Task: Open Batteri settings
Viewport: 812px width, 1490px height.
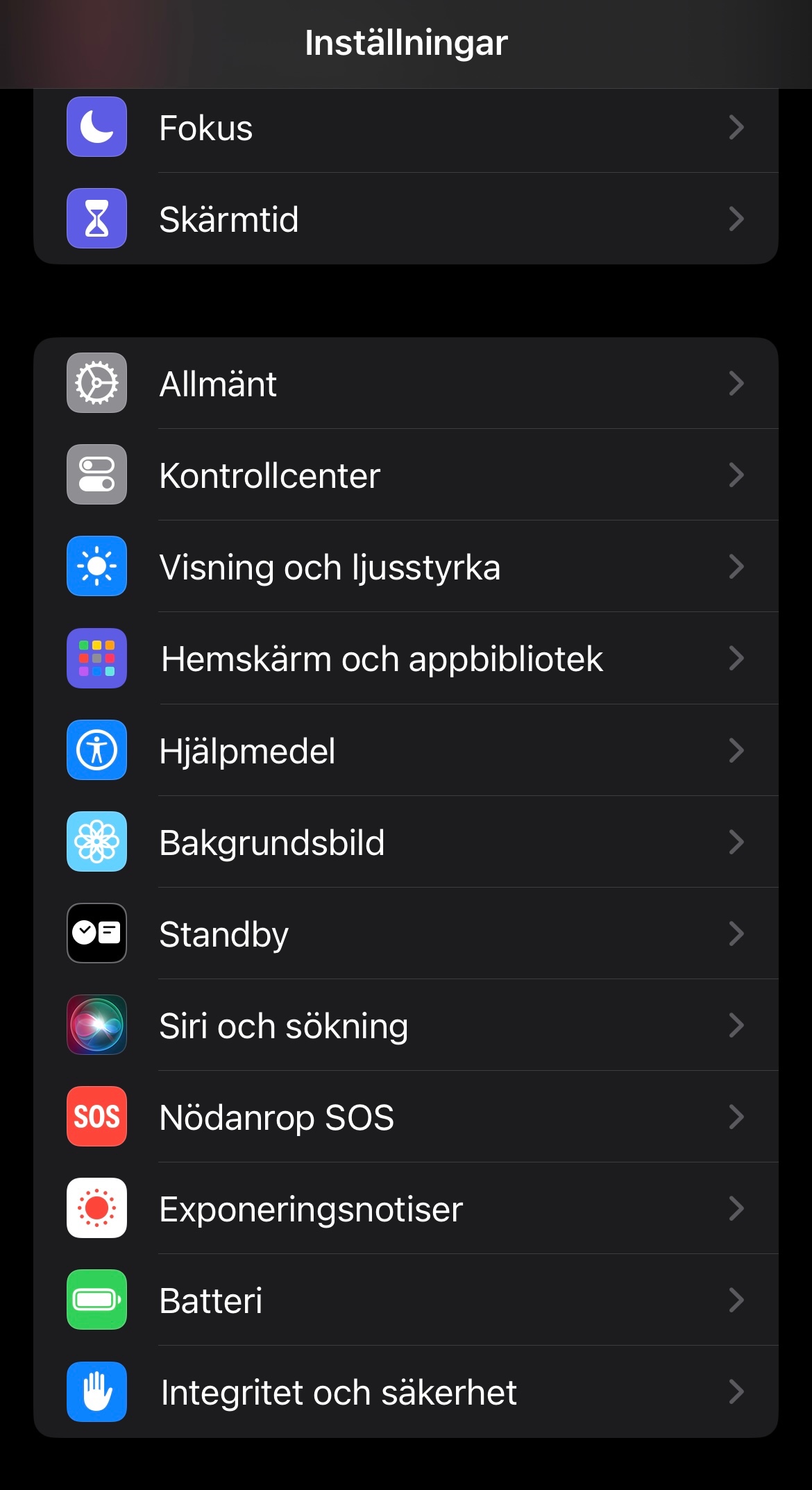Action: 406,1301
